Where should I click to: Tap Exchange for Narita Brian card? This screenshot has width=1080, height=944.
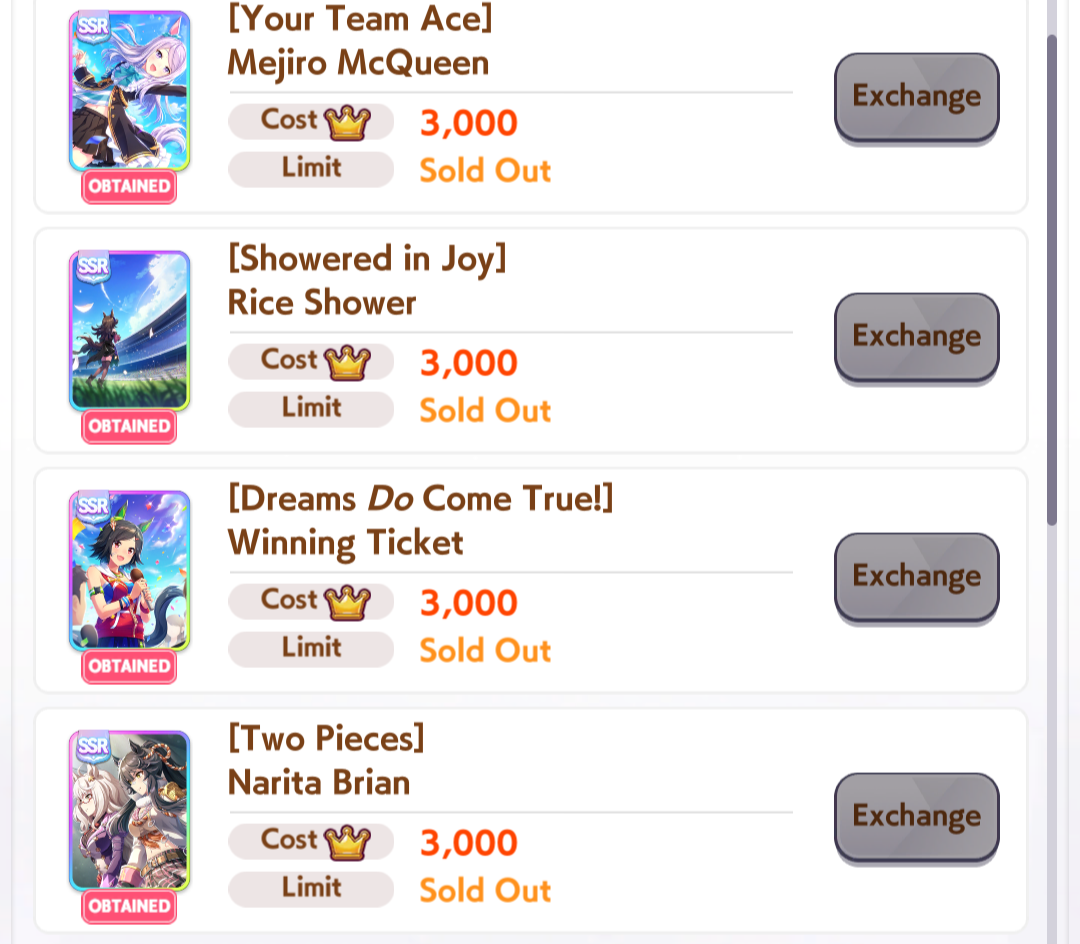tap(916, 816)
